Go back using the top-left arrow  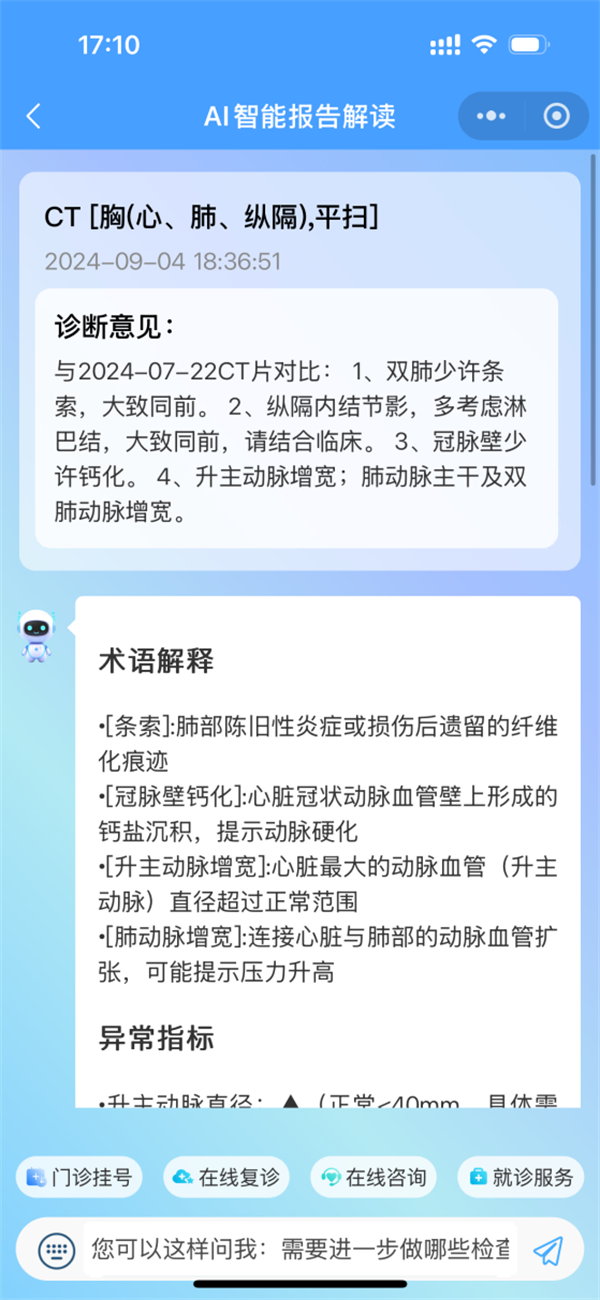click(33, 116)
